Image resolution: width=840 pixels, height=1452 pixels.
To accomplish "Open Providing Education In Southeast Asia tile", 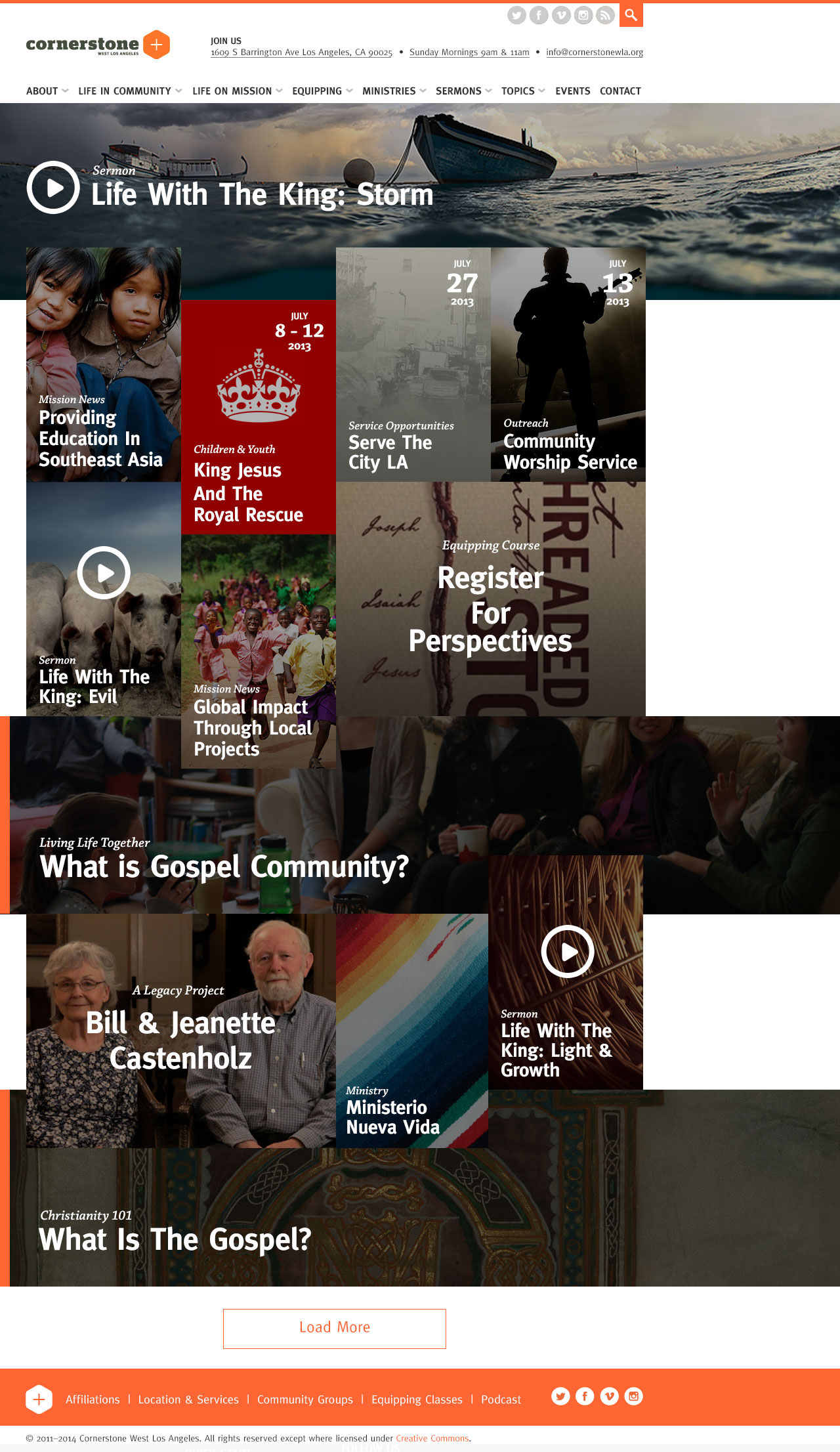I will (104, 365).
